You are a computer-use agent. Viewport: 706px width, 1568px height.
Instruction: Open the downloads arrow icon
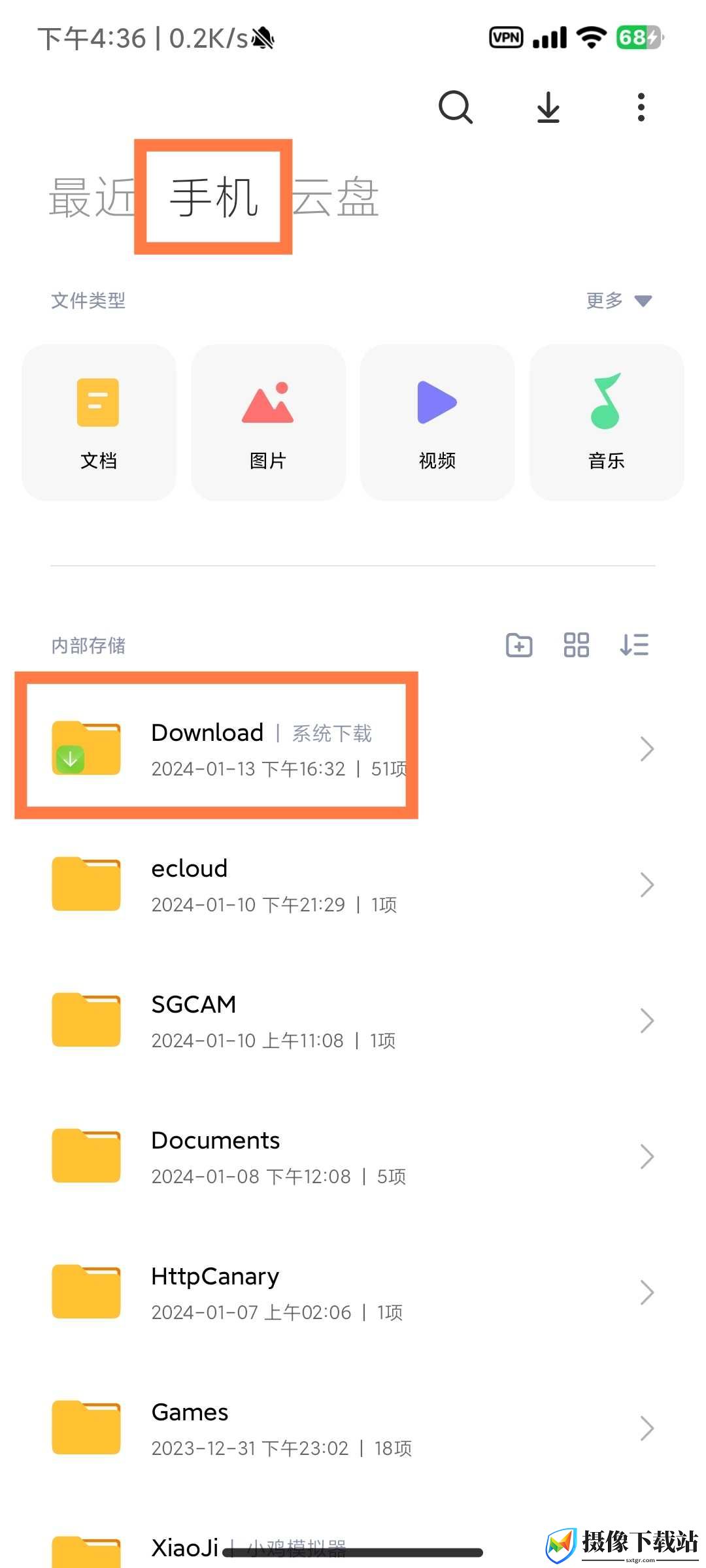[548, 107]
